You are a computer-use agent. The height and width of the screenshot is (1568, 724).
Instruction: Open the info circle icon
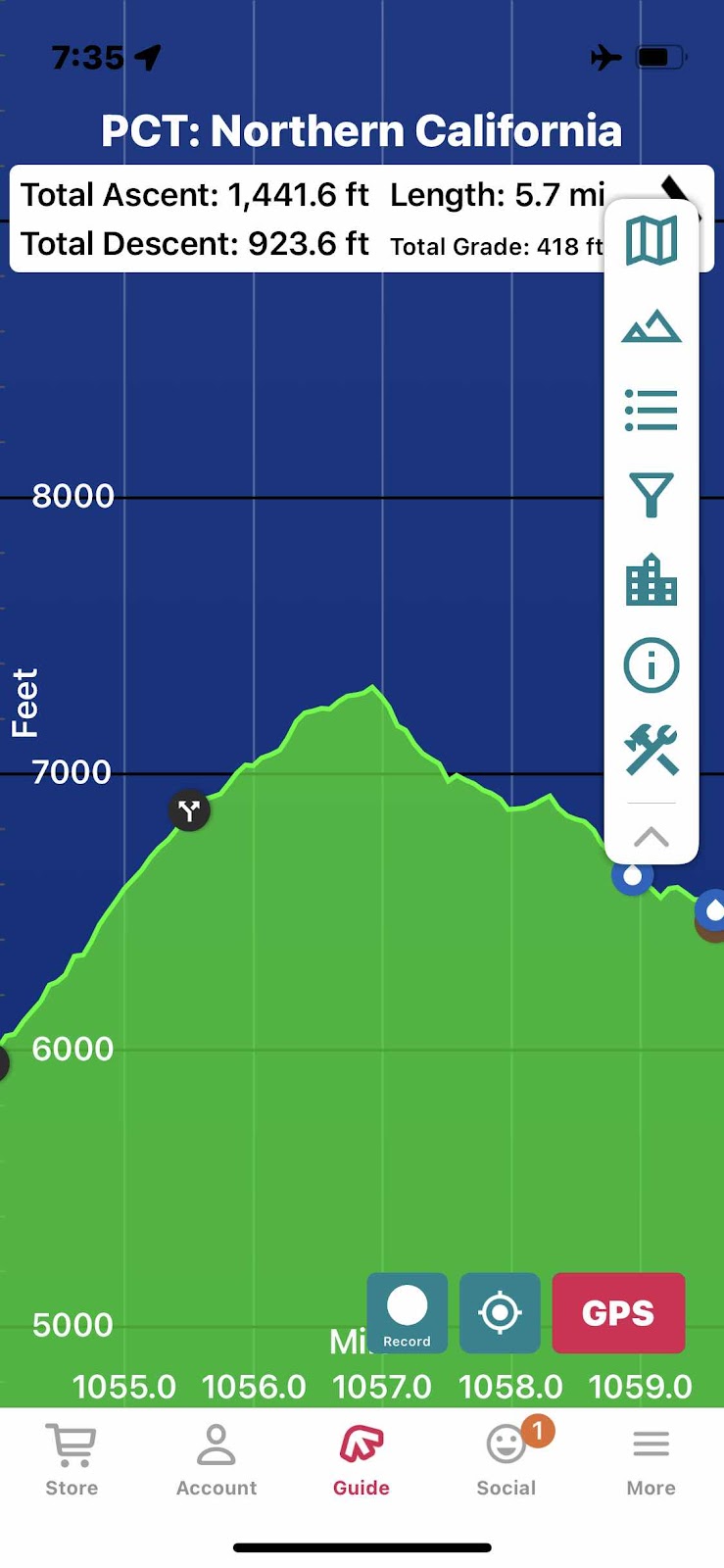[x=652, y=665]
